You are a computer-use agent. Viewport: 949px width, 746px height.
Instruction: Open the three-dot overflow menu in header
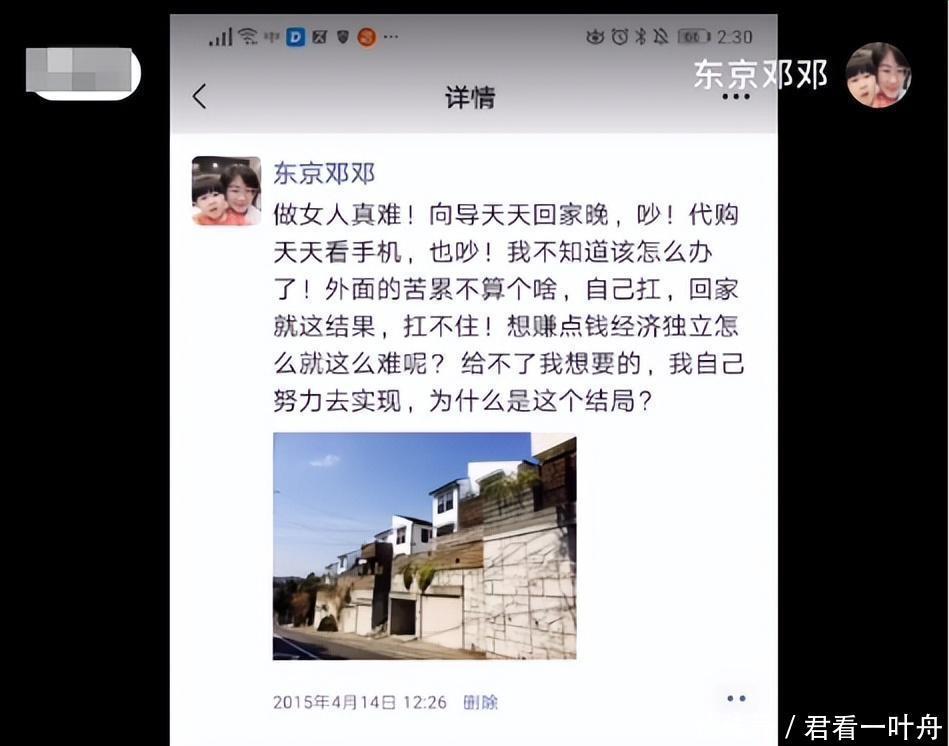coord(735,97)
